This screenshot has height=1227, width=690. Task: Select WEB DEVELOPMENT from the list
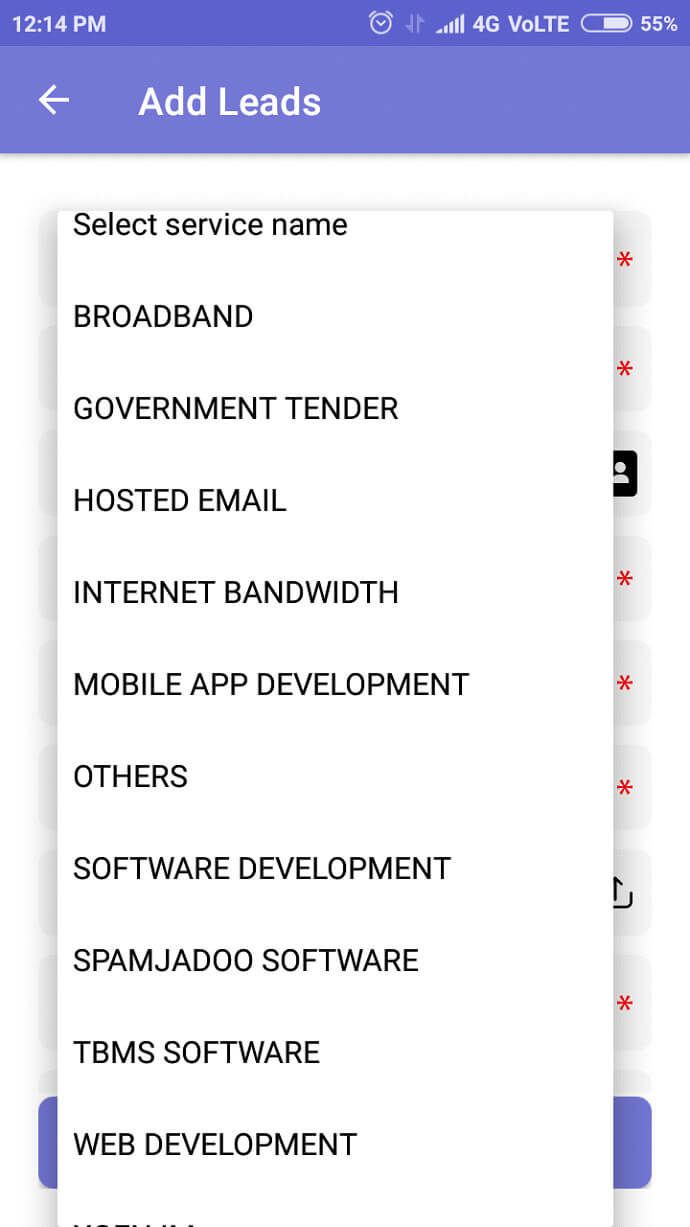click(x=335, y=1144)
